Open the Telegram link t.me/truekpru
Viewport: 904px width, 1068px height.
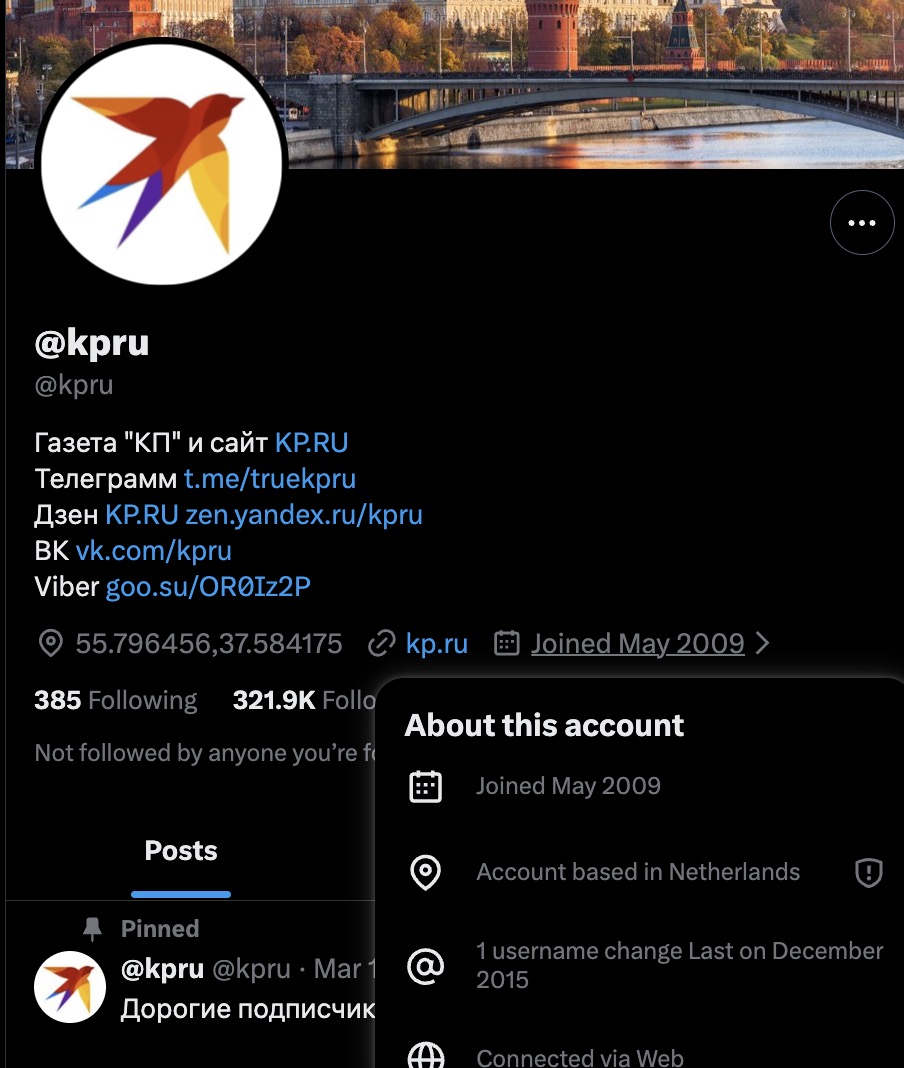[270, 479]
